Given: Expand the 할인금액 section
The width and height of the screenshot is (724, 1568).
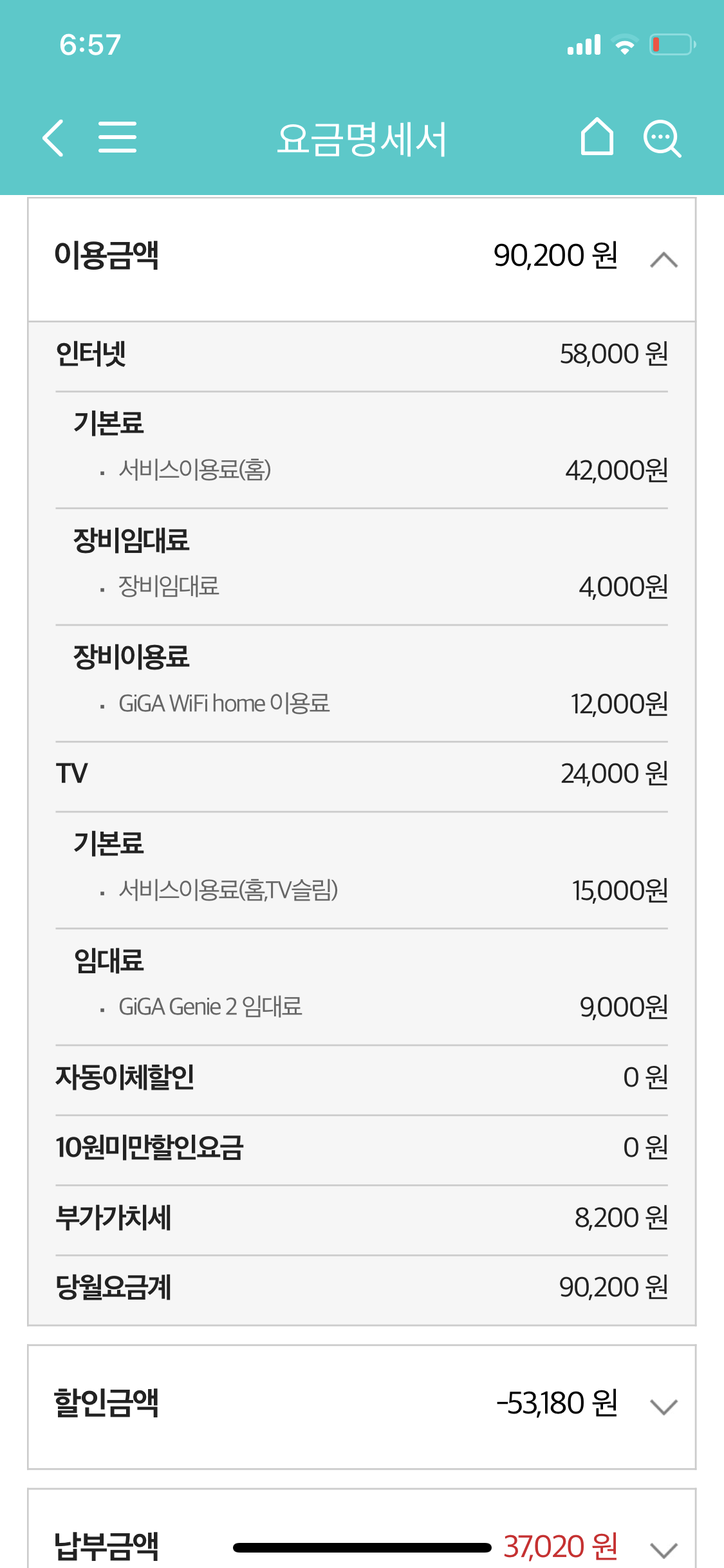Looking at the screenshot, I should (x=664, y=1406).
